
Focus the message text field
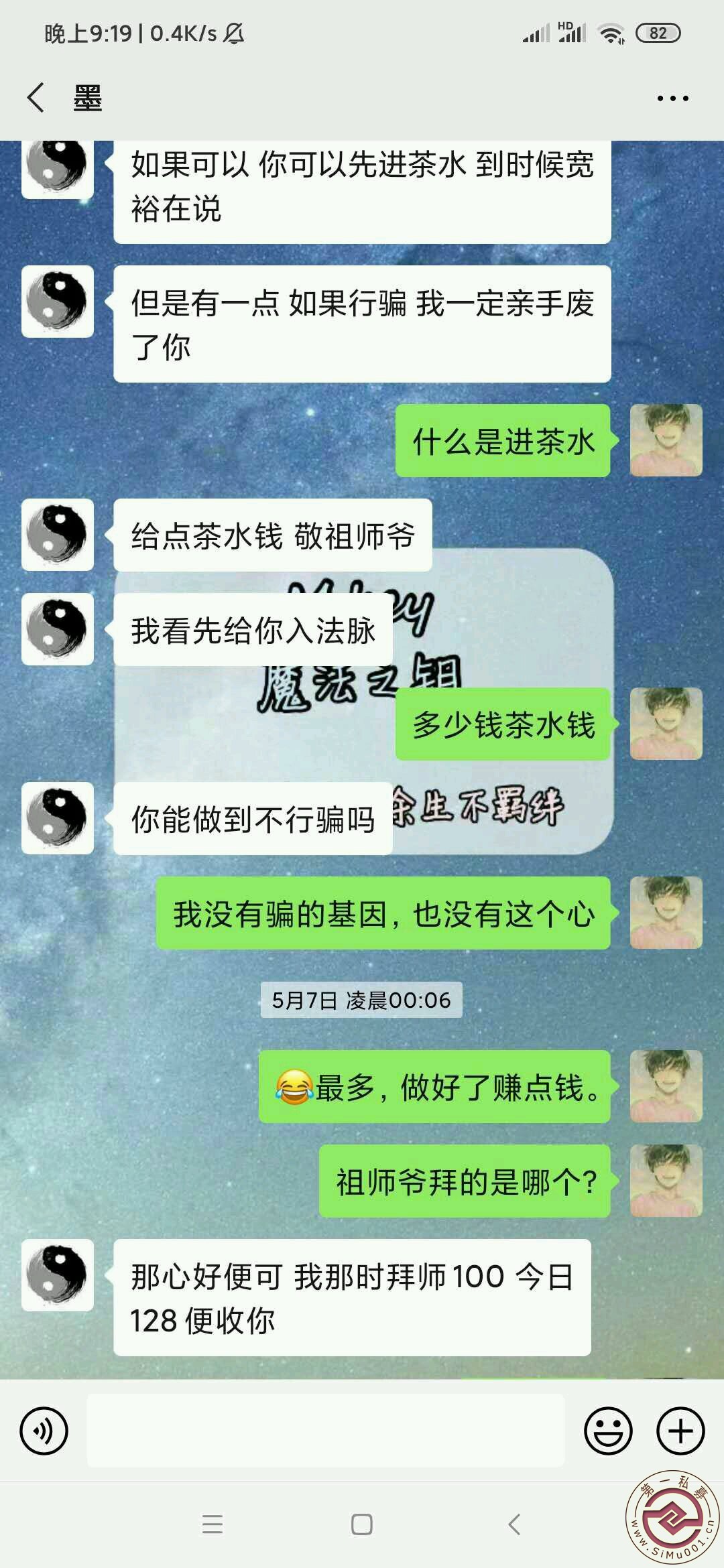pyautogui.click(x=326, y=1431)
